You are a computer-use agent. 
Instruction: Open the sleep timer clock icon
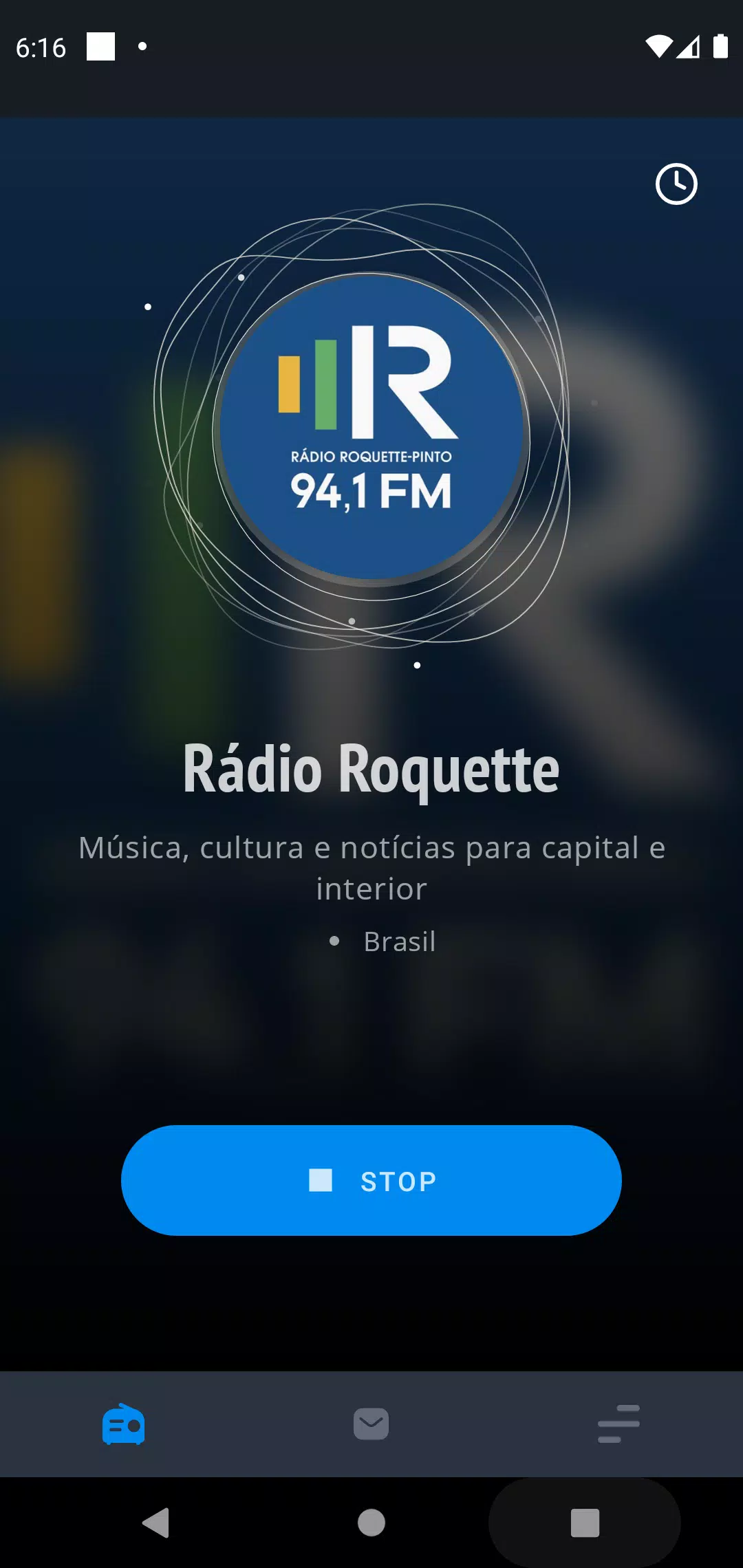tap(676, 184)
